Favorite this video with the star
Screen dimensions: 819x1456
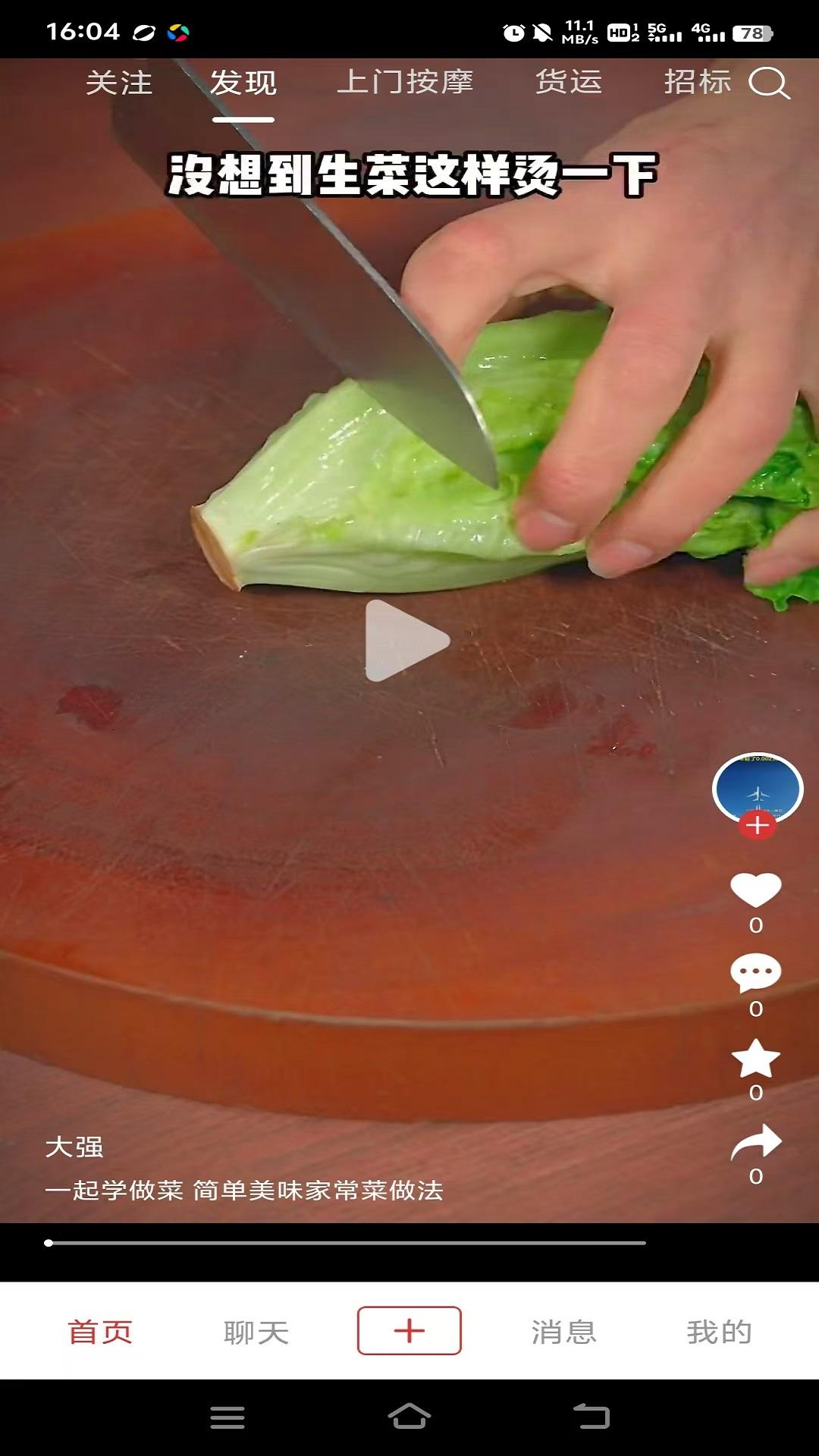coord(755,1059)
